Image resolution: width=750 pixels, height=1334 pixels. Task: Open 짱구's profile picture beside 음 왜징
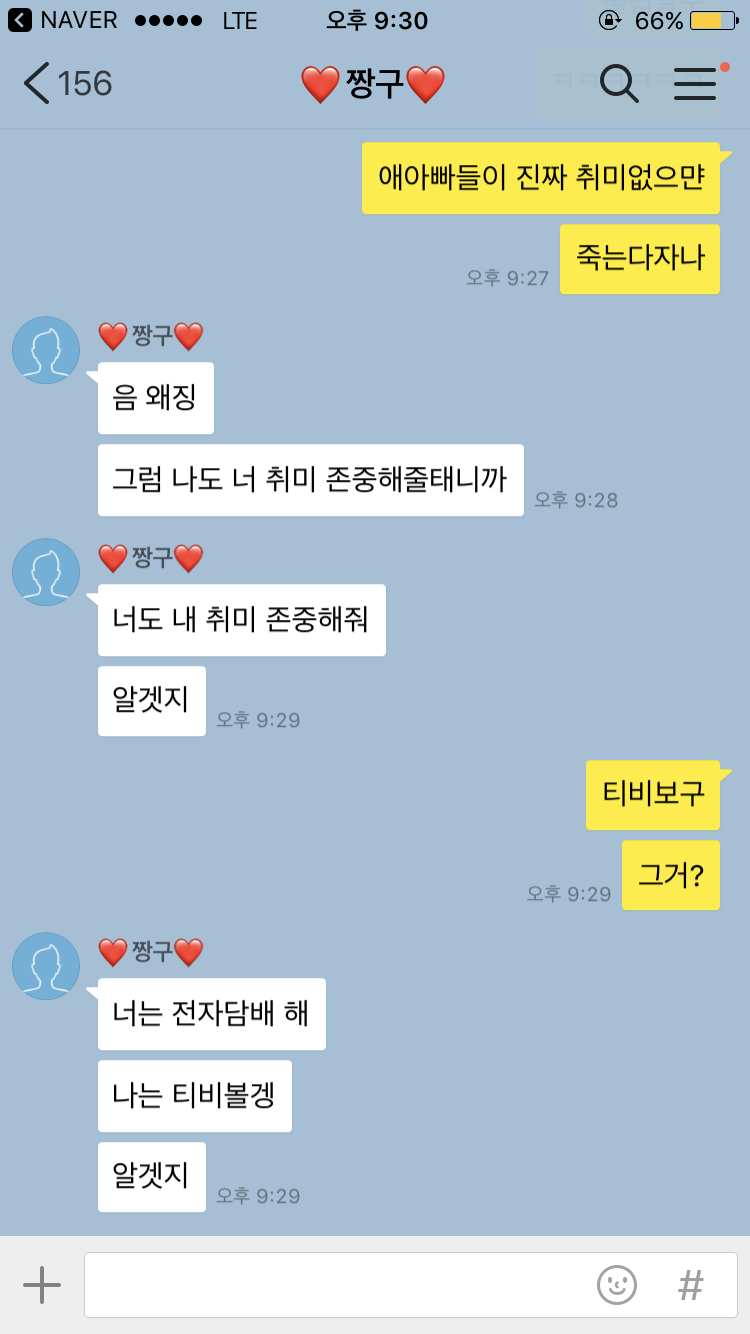46,350
